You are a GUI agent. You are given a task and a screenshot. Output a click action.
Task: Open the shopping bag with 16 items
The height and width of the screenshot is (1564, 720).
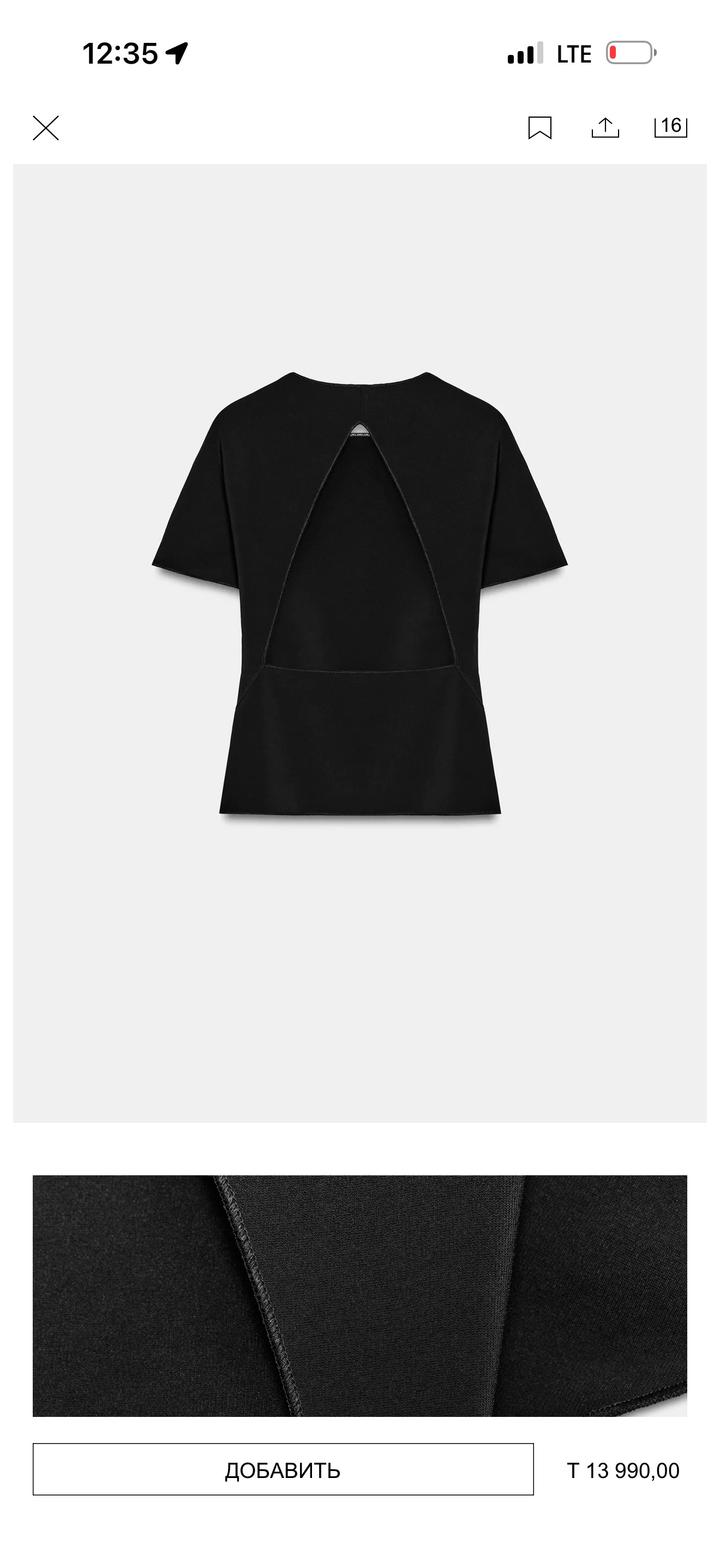click(670, 126)
